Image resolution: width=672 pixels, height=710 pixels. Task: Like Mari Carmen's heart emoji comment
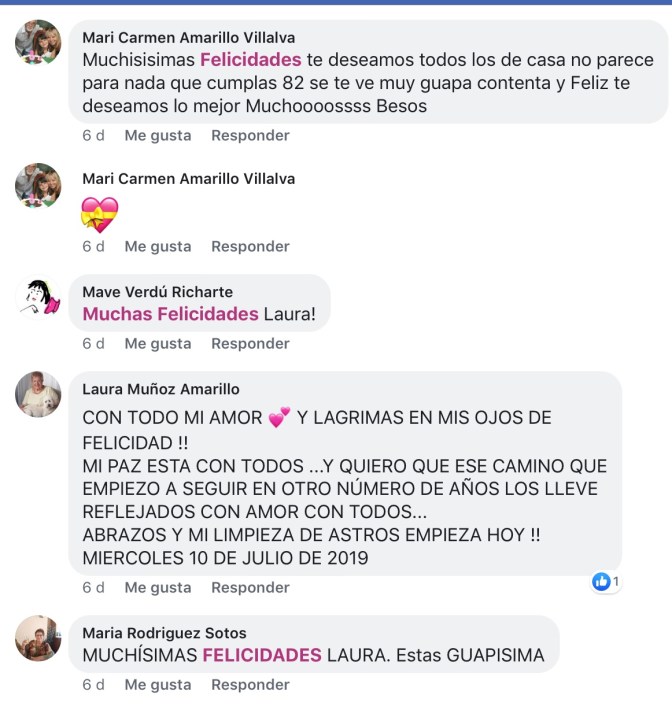[157, 246]
